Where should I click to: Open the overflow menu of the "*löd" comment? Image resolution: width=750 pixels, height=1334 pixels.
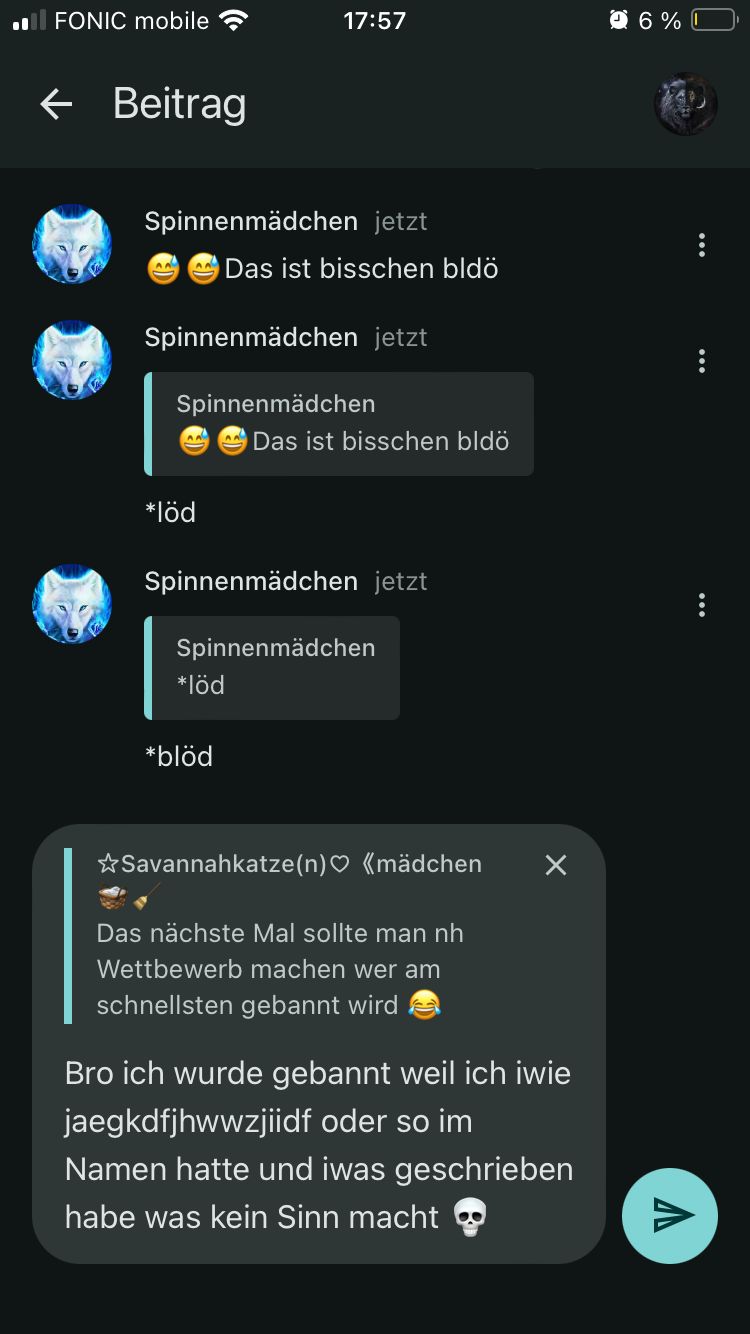[x=702, y=361]
